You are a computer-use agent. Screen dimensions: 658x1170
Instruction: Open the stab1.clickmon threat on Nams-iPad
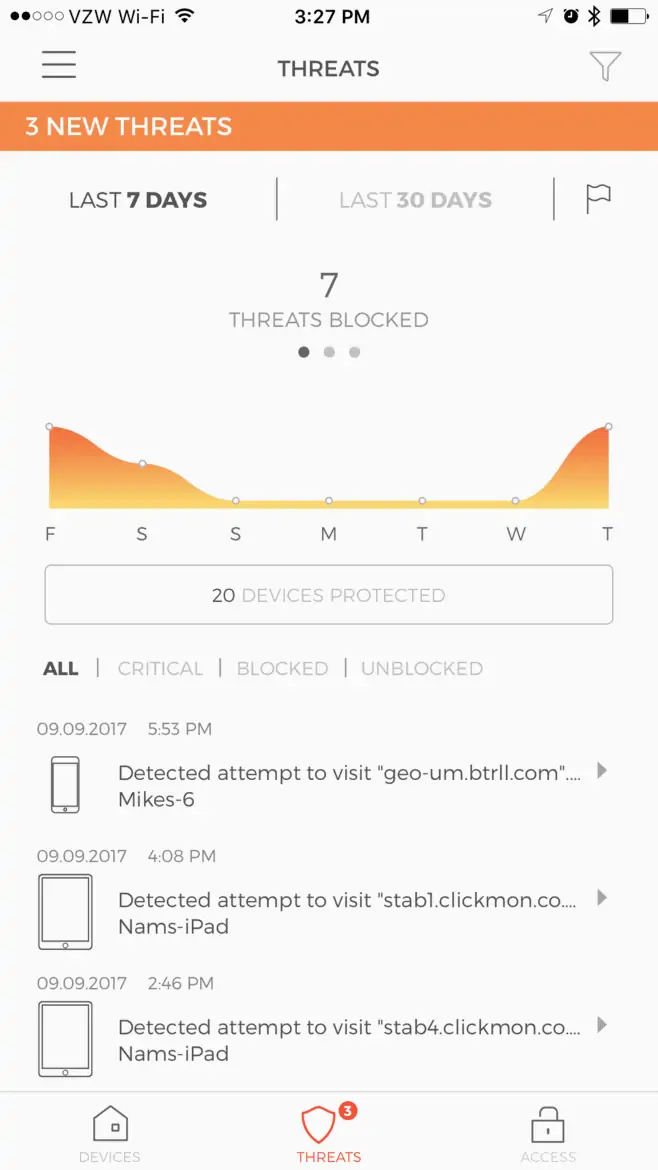click(329, 912)
